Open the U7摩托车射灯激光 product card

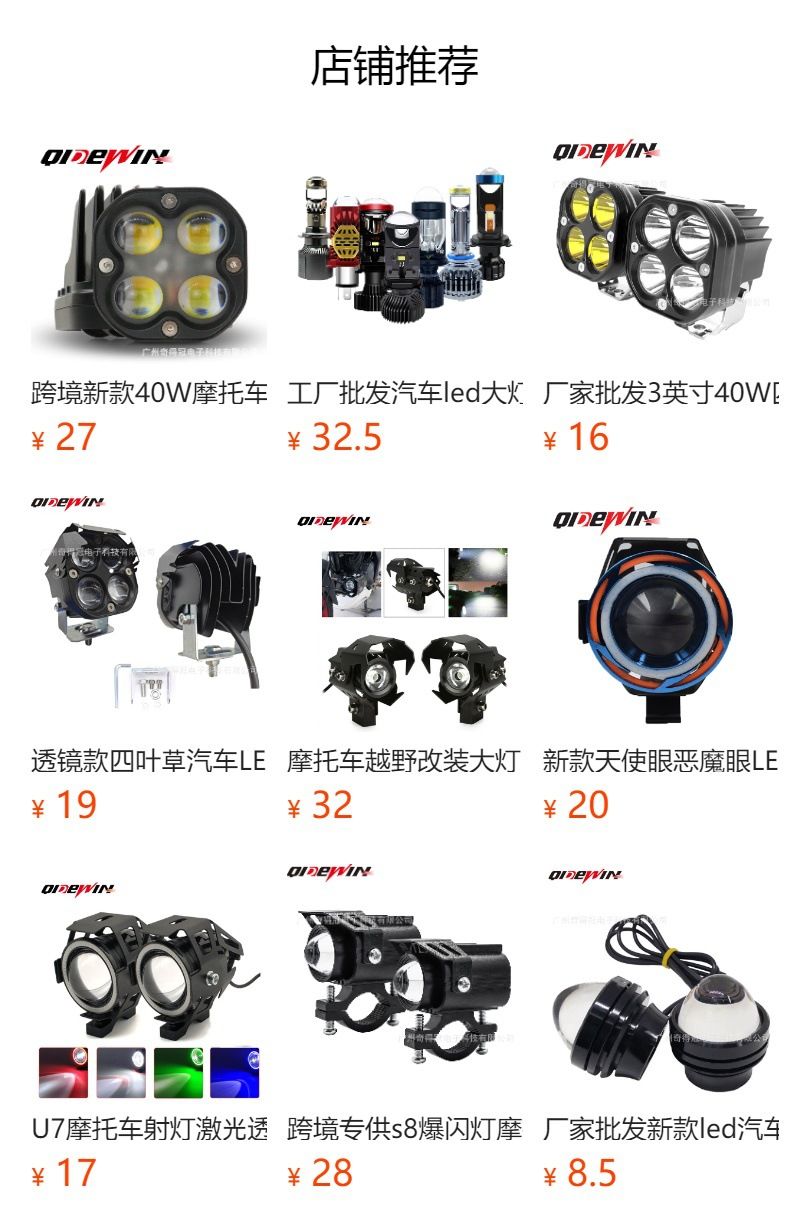click(149, 1030)
